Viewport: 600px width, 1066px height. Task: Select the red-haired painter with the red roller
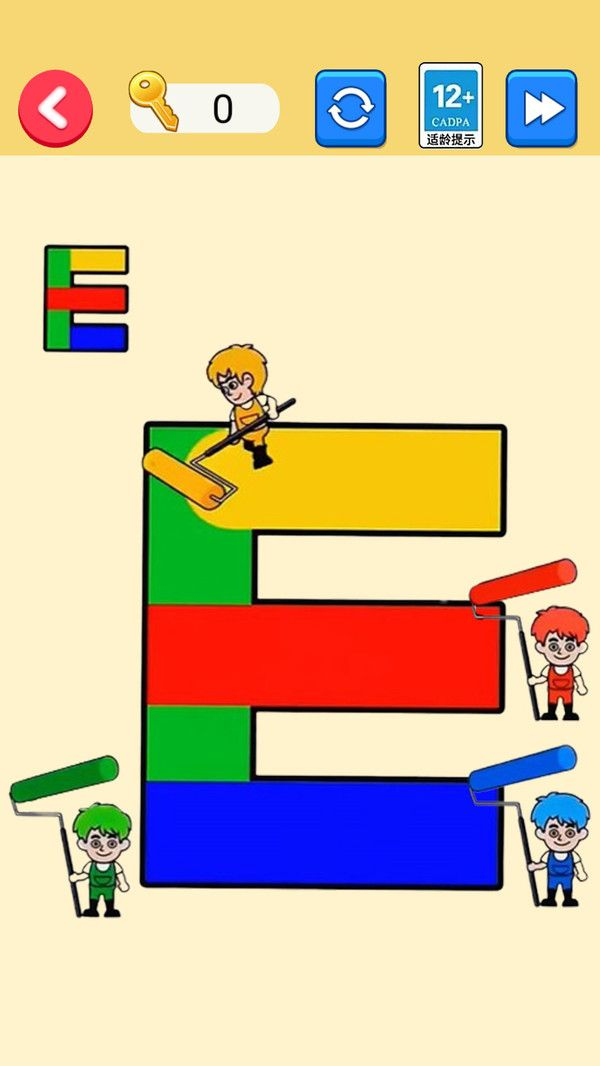pyautogui.click(x=558, y=662)
